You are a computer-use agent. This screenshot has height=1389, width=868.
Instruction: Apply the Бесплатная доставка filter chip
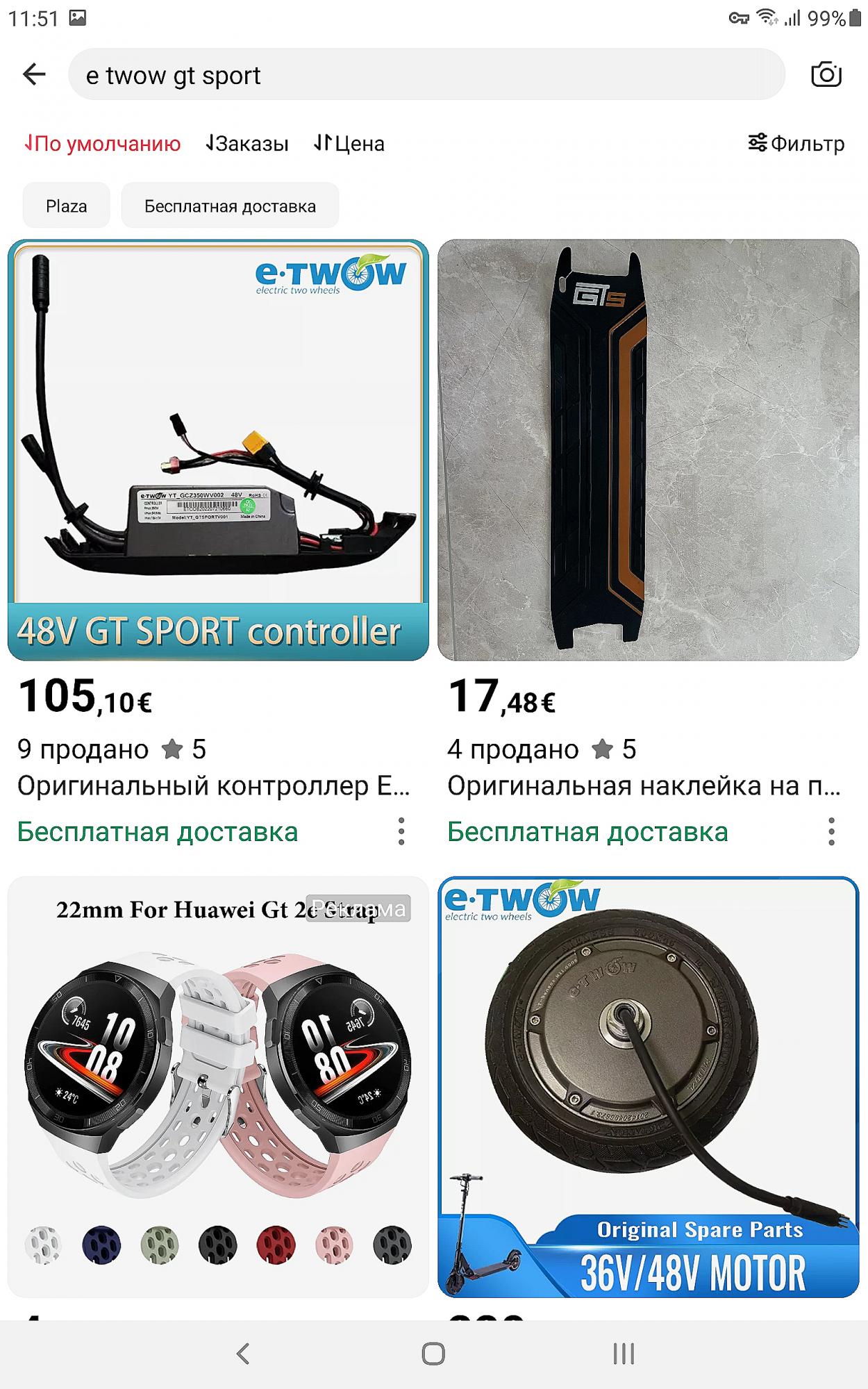pyautogui.click(x=230, y=206)
